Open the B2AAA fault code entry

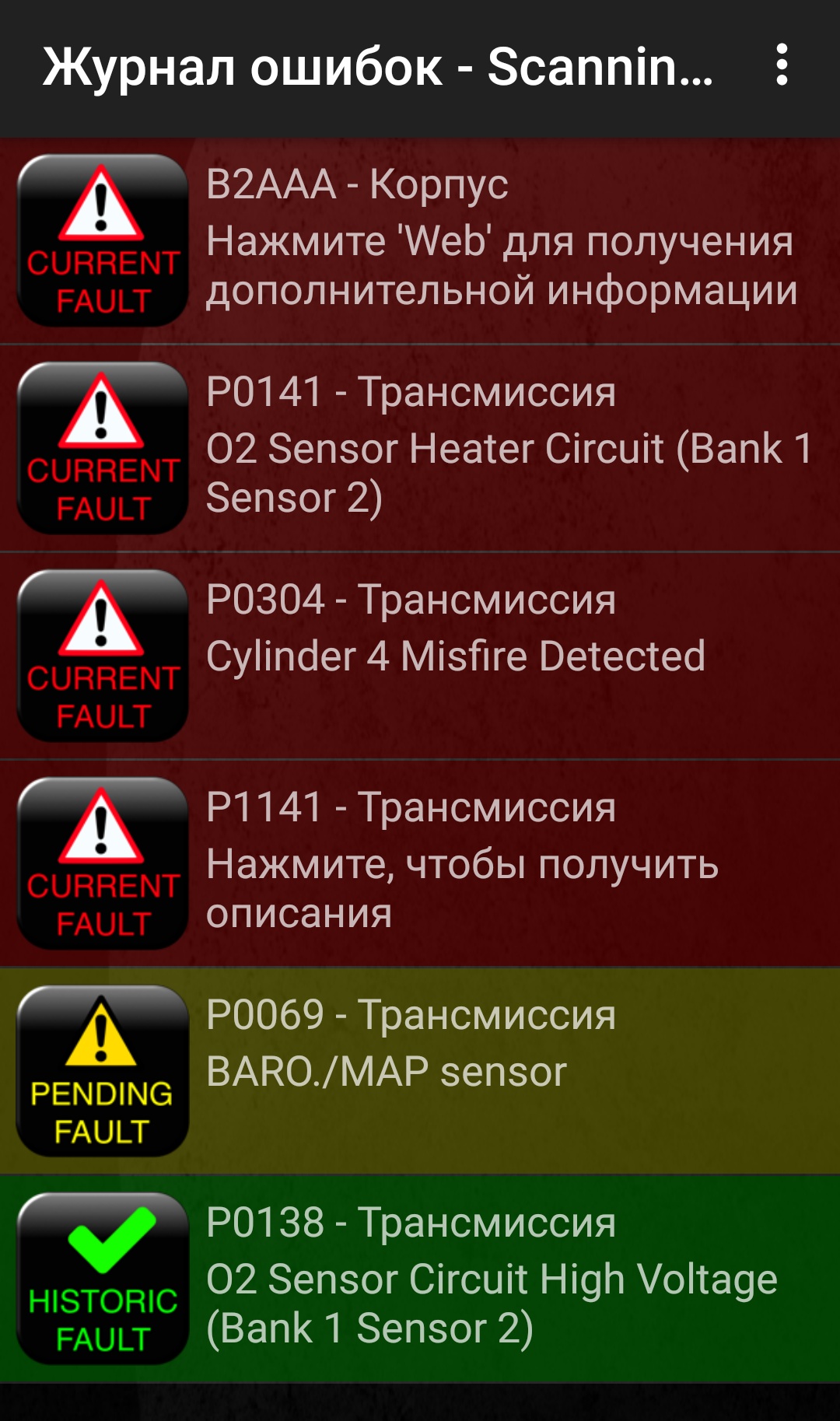pos(420,240)
